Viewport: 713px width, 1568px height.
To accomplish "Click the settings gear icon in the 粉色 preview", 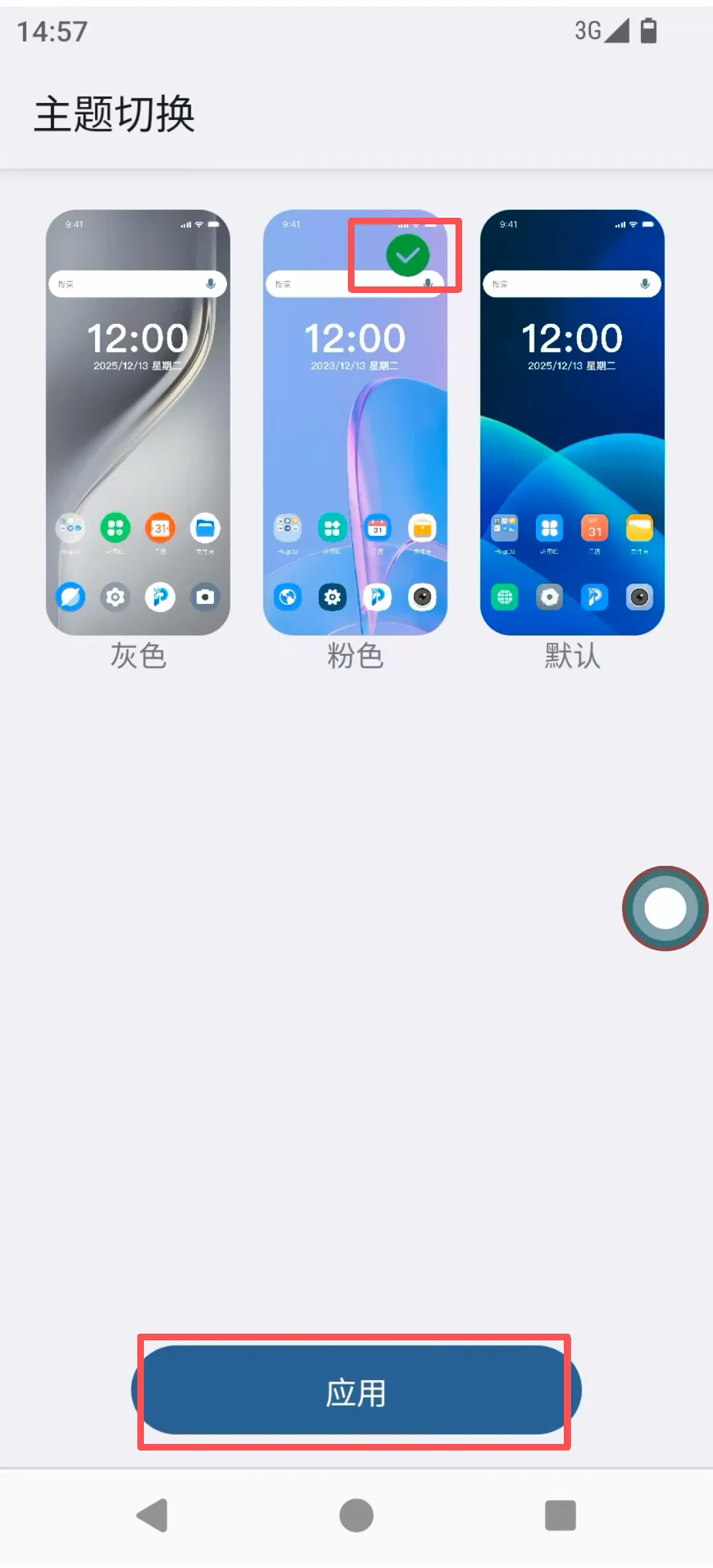I will pos(332,596).
